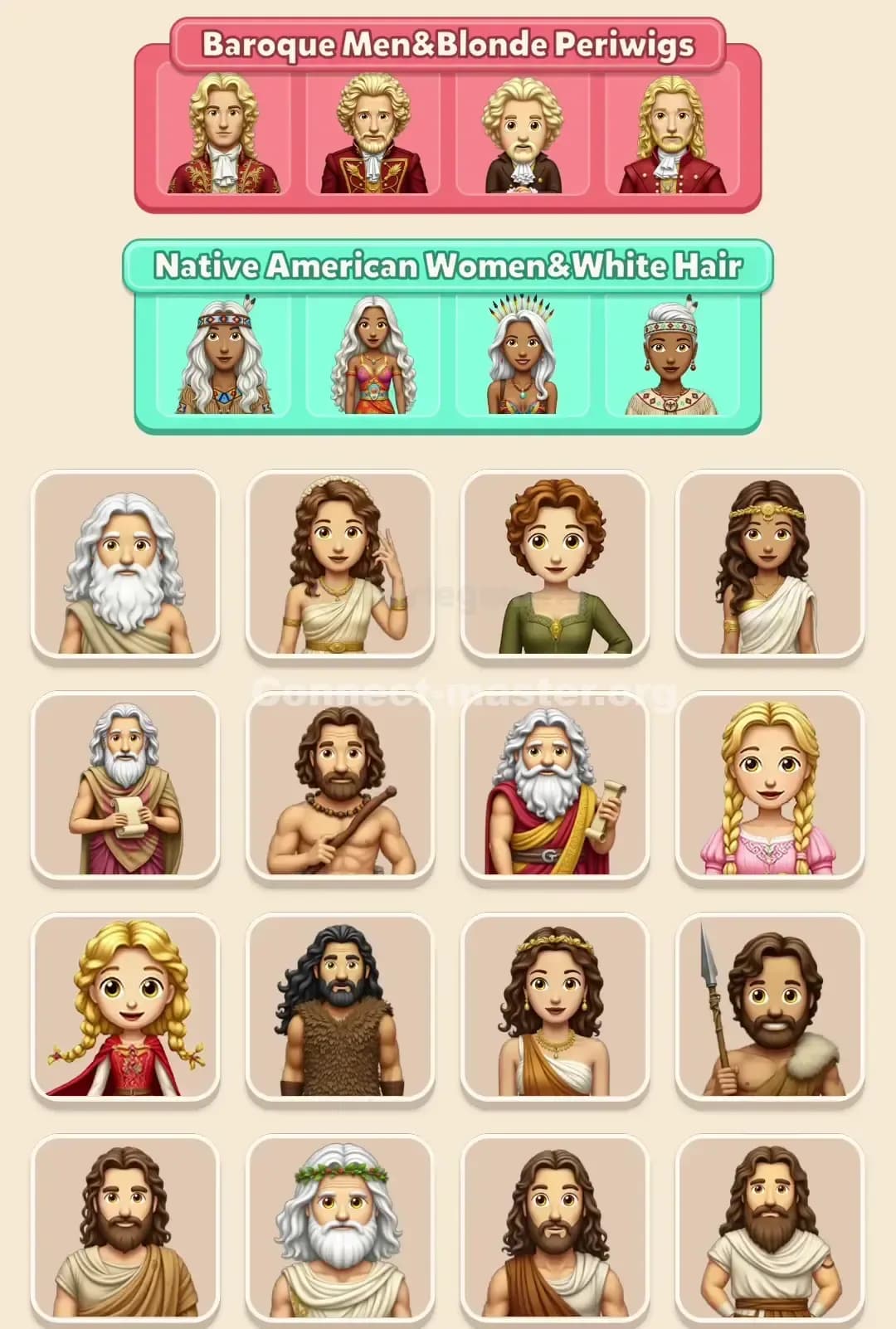The width and height of the screenshot is (896, 1329).
Task: Choose the brown-haired bearded man in tan toga
Action: pos(125,1229)
